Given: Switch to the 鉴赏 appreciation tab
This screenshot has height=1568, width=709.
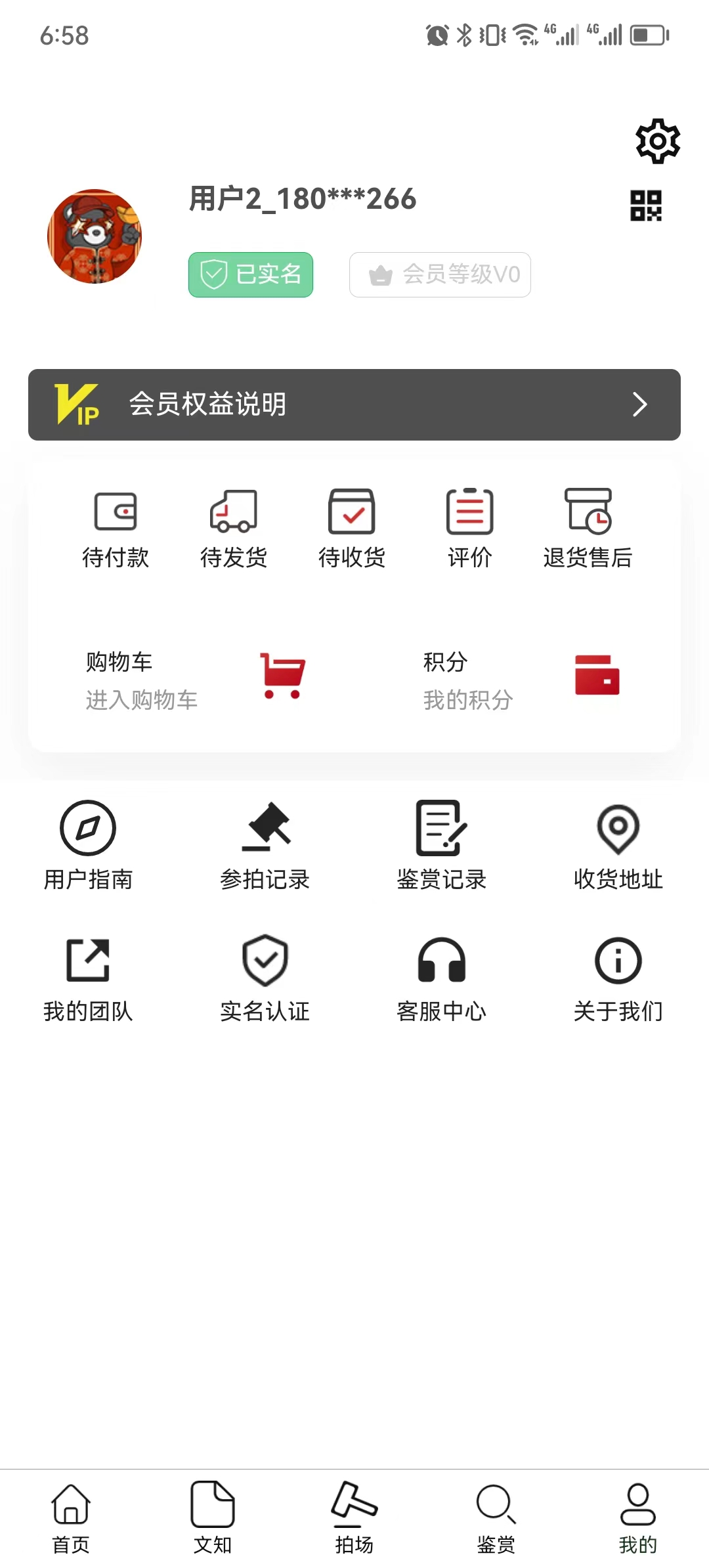Looking at the screenshot, I should 496,1517.
